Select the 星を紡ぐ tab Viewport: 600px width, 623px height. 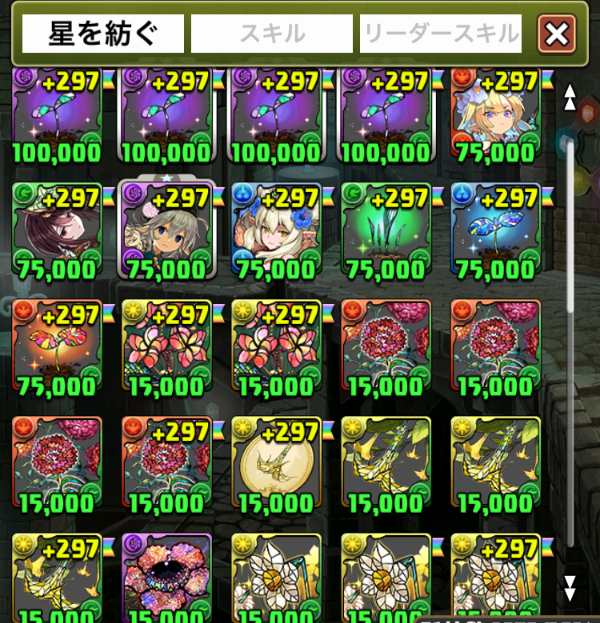coord(104,34)
